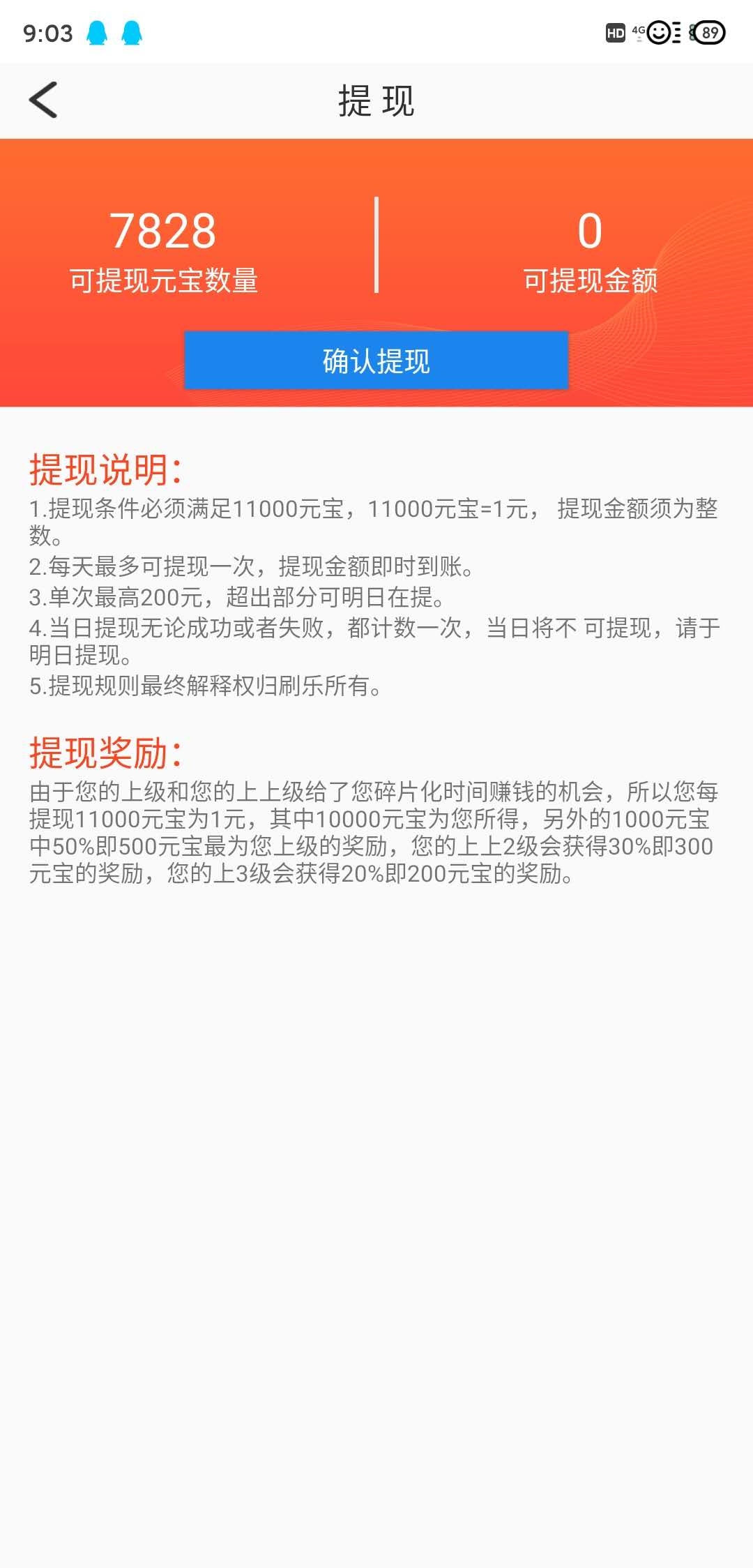Tap the 确认提现 button

coord(376,361)
